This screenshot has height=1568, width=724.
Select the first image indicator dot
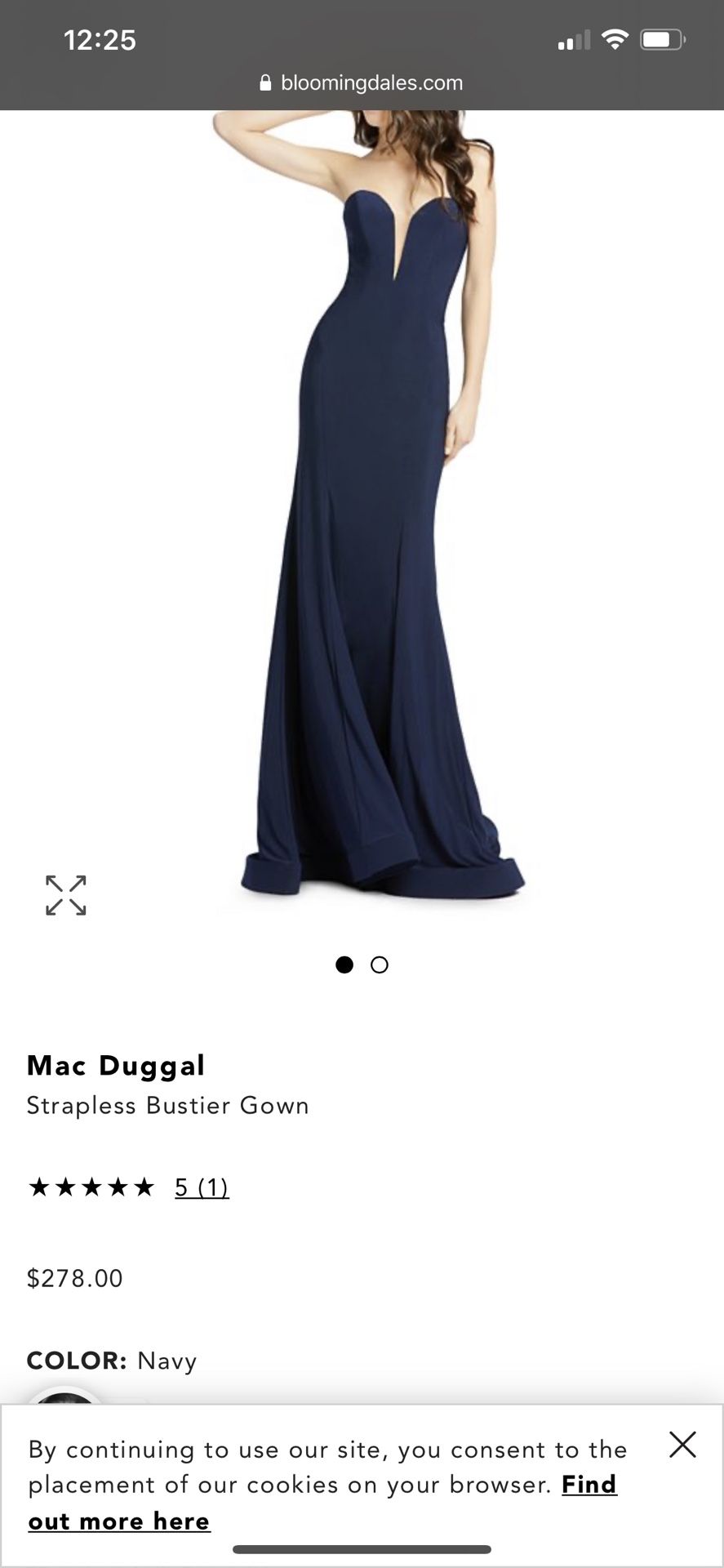pos(344,964)
